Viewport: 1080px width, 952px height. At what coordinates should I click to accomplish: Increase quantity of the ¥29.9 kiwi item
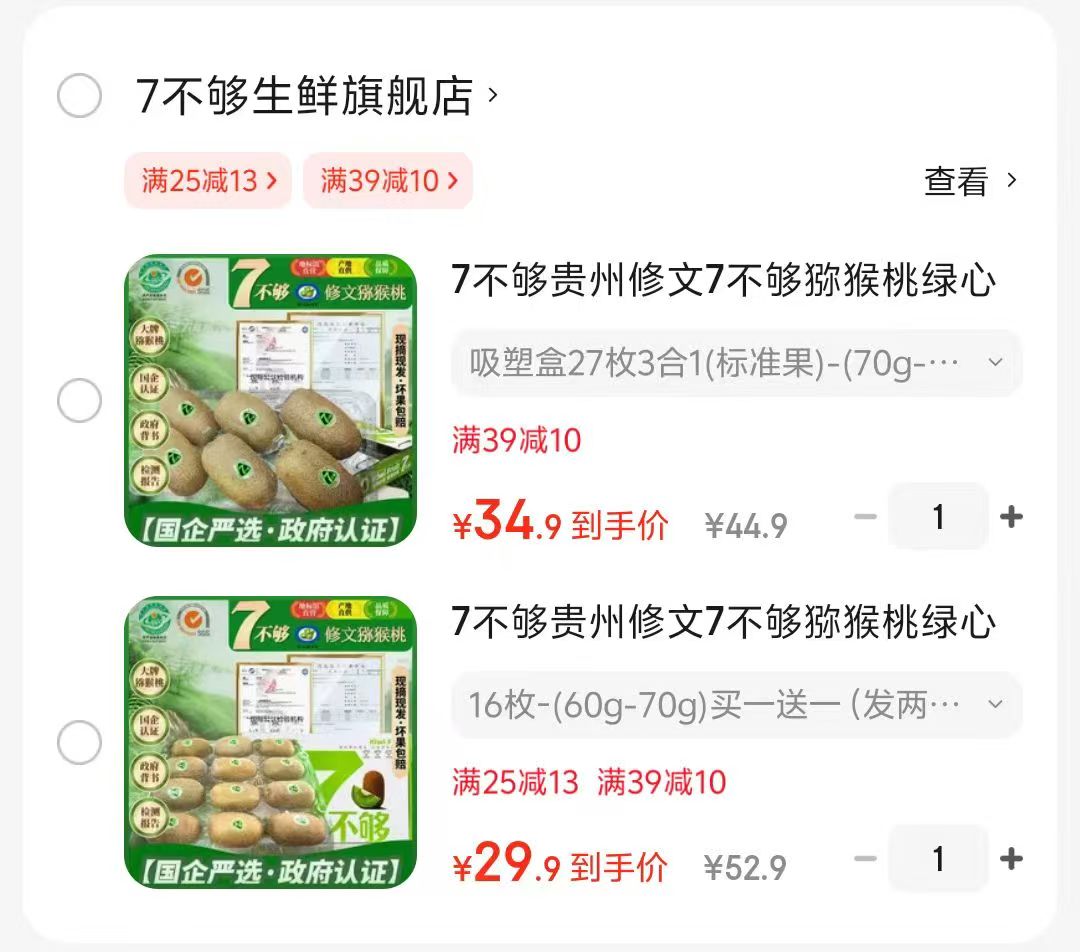coord(1011,859)
